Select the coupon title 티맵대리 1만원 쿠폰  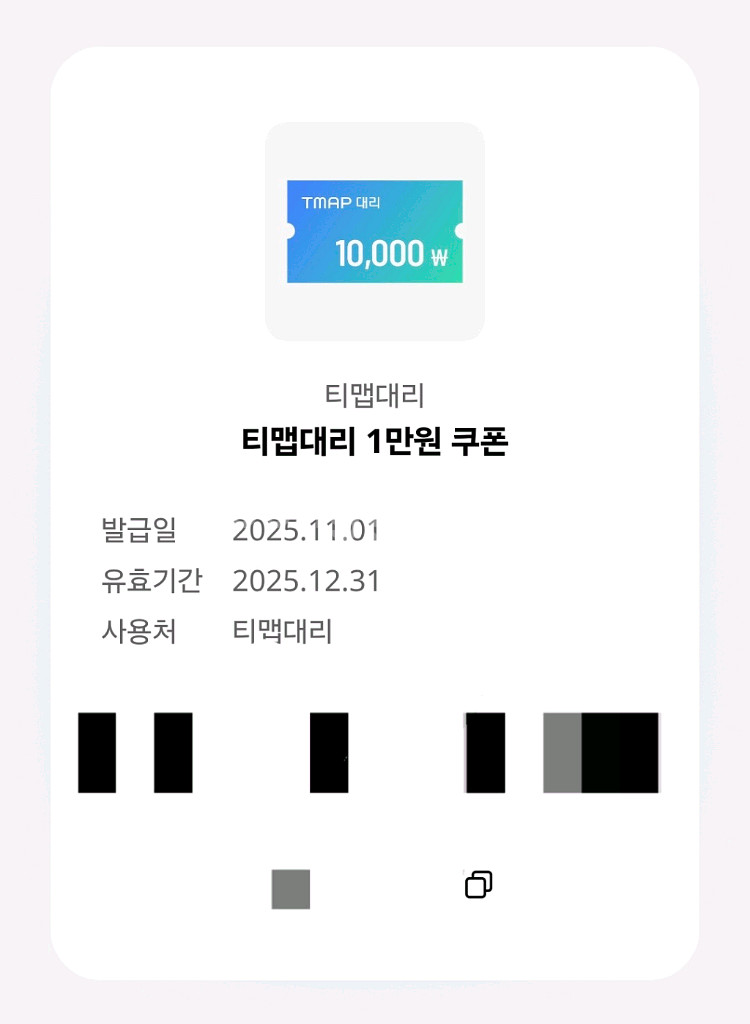pyautogui.click(x=375, y=440)
